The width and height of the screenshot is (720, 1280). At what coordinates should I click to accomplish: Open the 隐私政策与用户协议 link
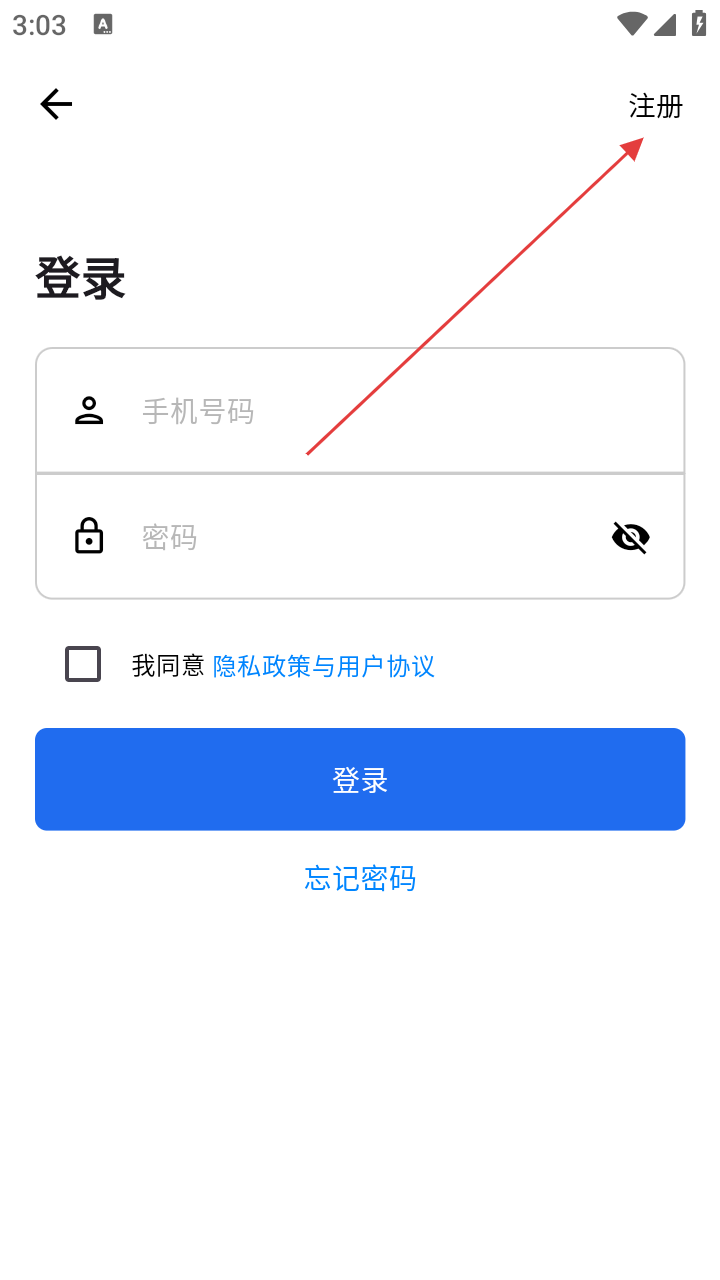[324, 666]
